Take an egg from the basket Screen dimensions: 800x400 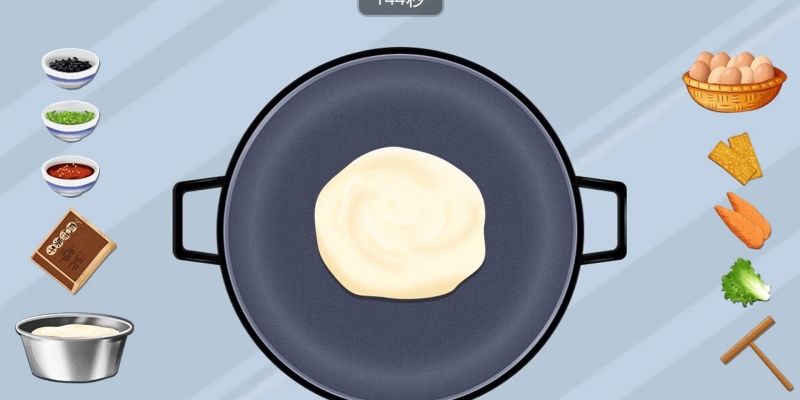(734, 80)
